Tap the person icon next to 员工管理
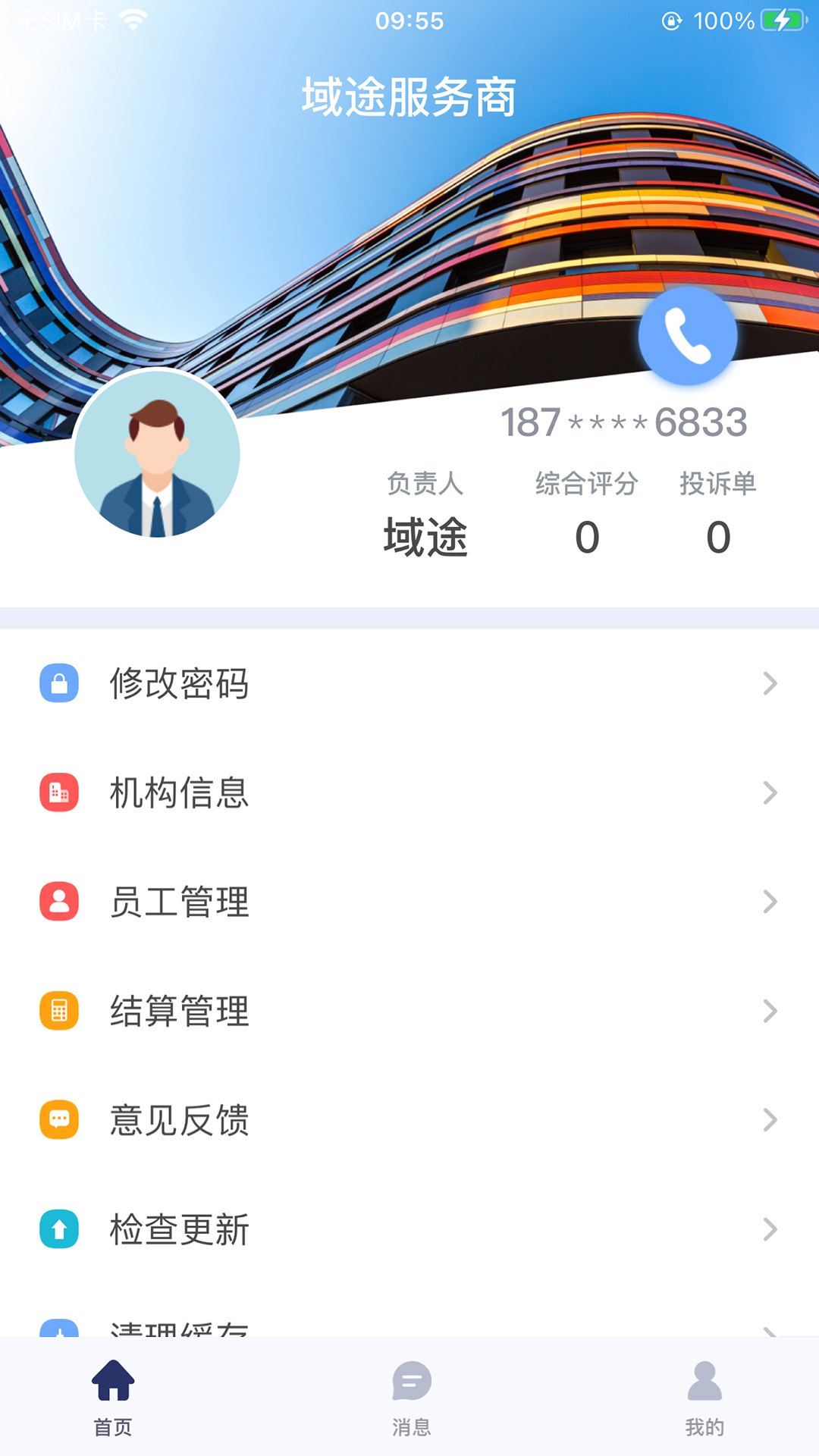Image resolution: width=819 pixels, height=1456 pixels. [58, 902]
